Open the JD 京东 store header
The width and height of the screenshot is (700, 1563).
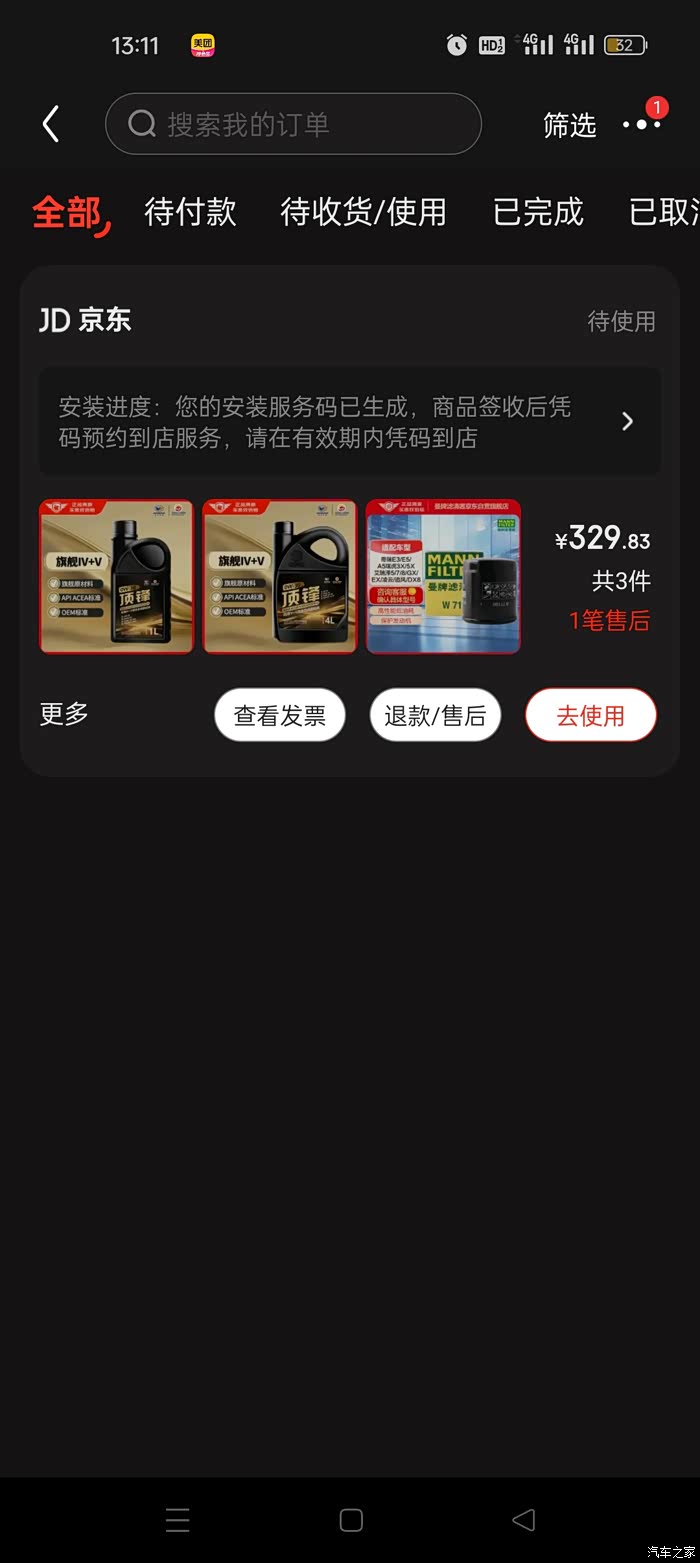tap(85, 320)
